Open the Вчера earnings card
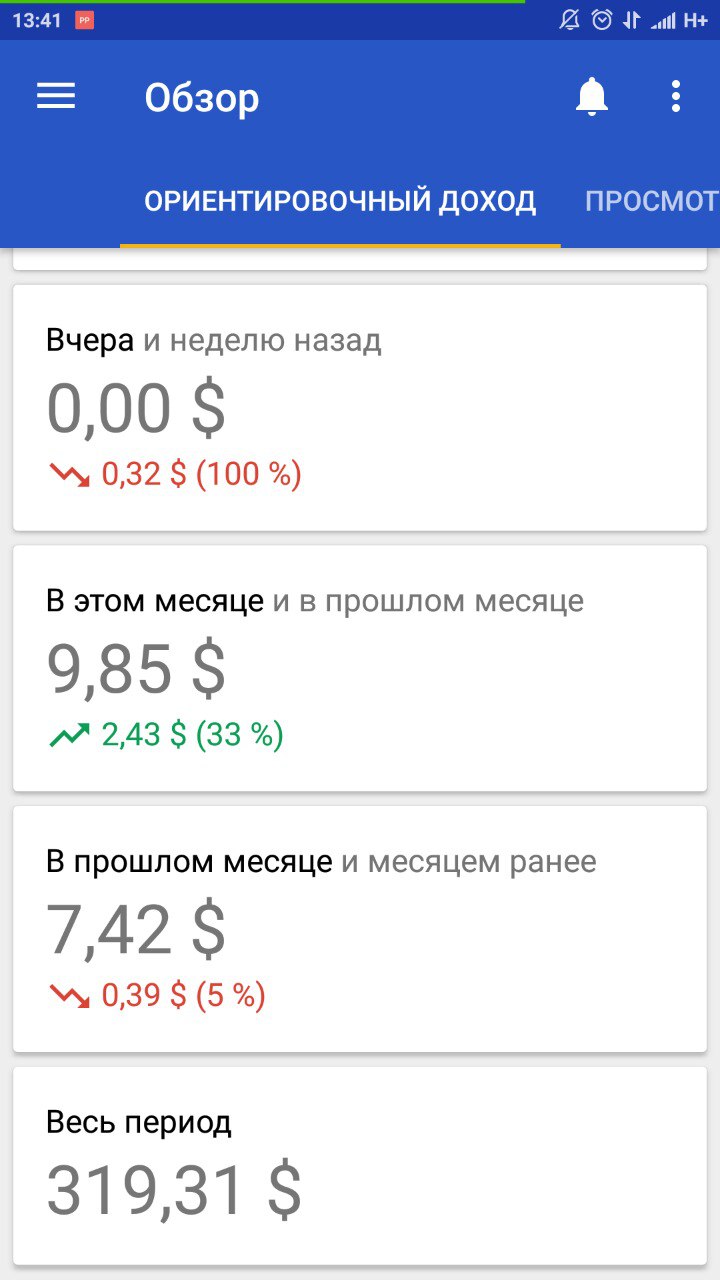 [x=360, y=408]
